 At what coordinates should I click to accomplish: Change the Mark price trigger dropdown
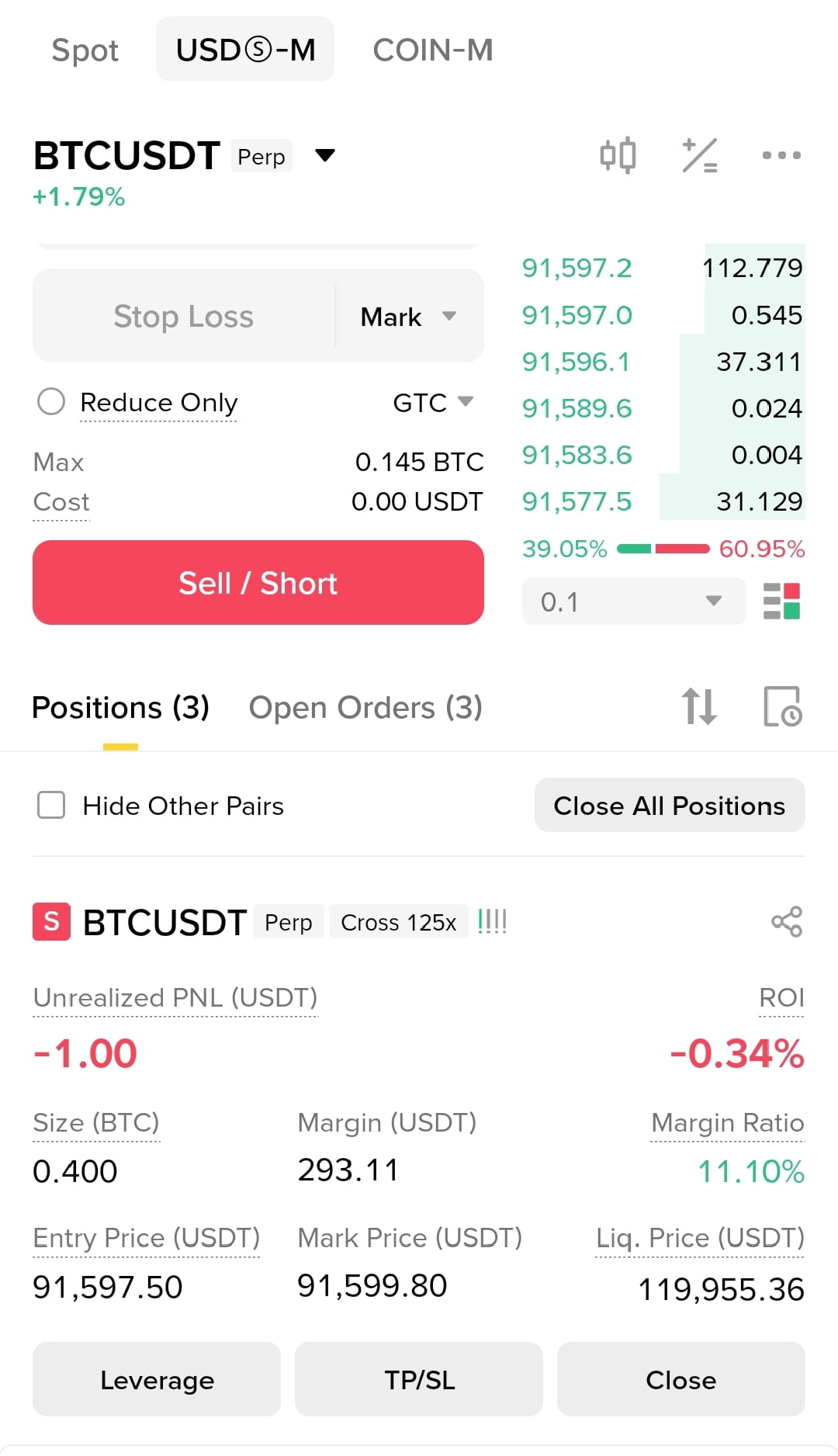[x=409, y=317]
